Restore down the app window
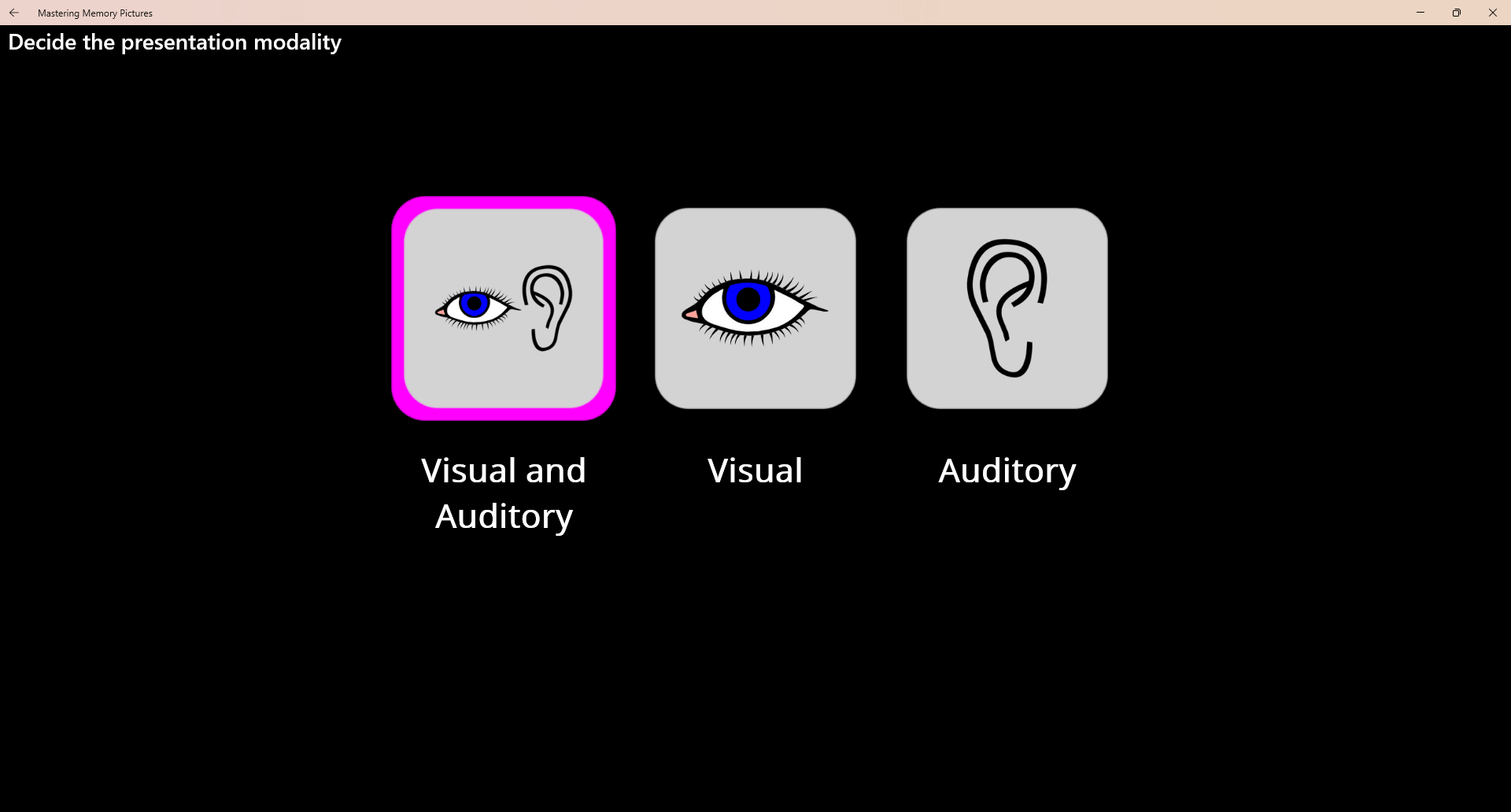 click(x=1457, y=13)
